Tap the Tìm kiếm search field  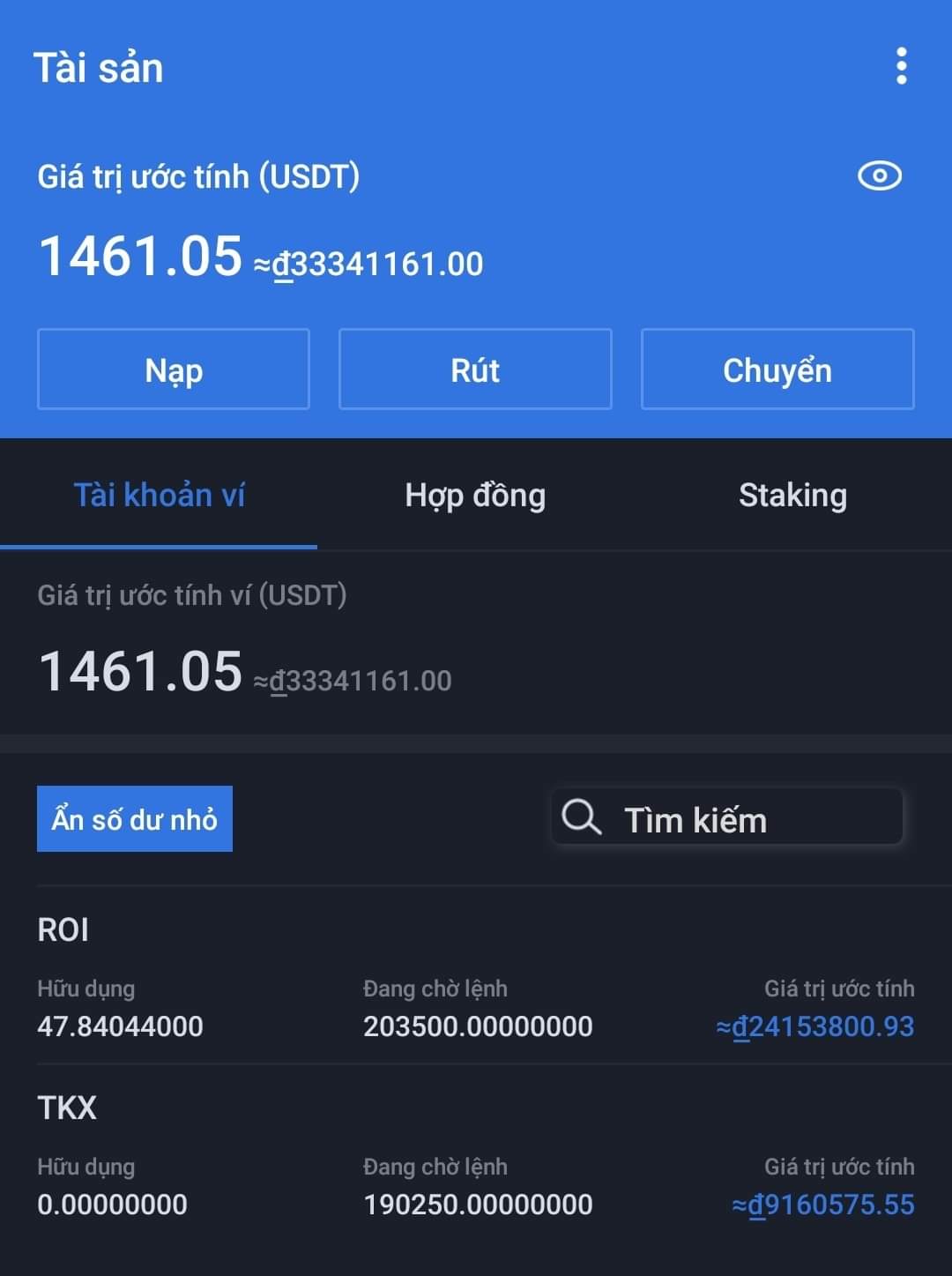pyautogui.click(x=727, y=817)
